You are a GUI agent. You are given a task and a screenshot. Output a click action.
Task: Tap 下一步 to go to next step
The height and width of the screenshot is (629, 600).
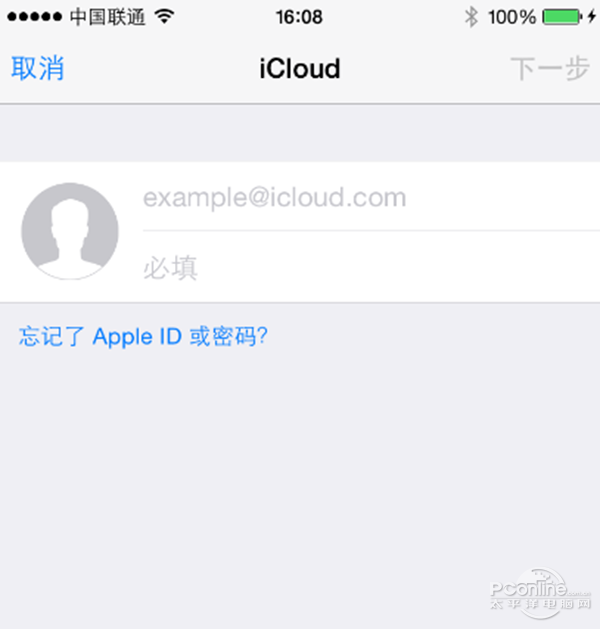click(549, 68)
